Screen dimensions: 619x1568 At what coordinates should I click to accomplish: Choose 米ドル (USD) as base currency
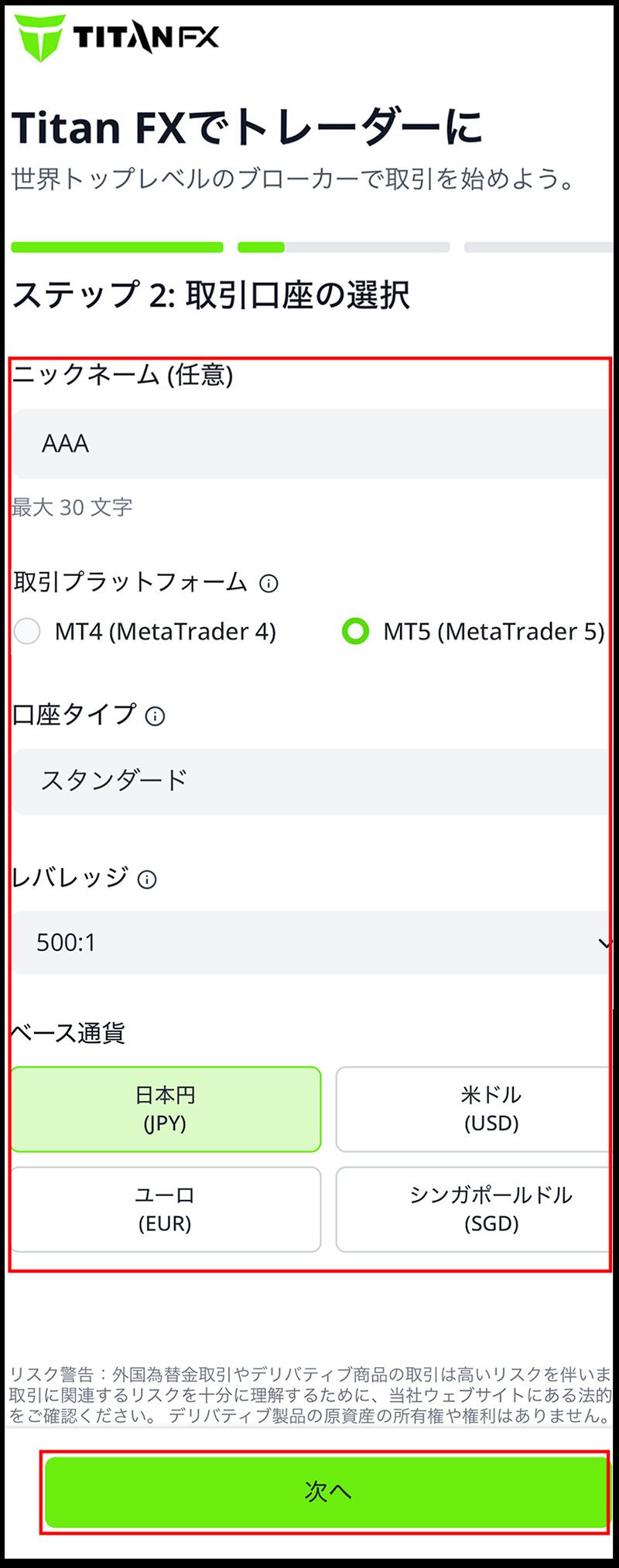(489, 1110)
